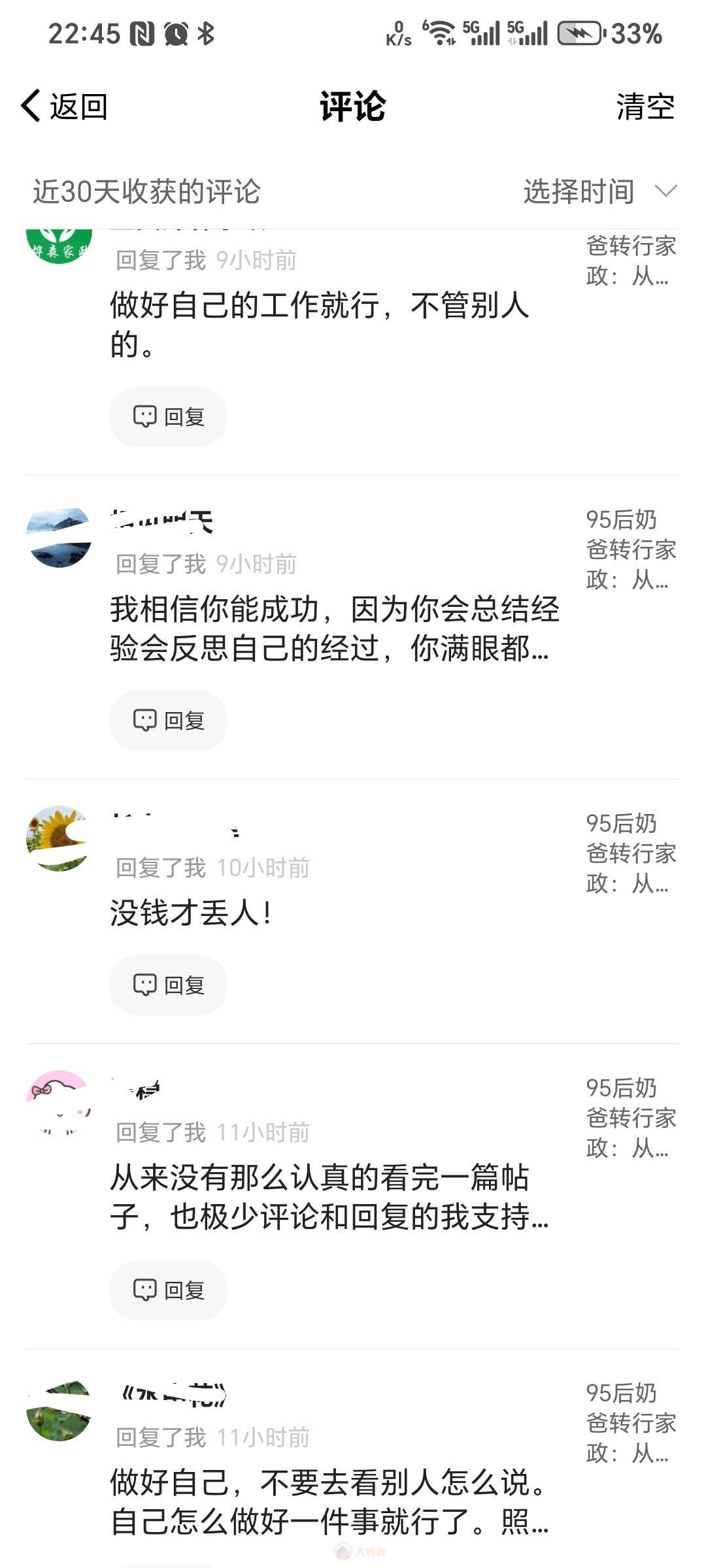This screenshot has width=706, height=1568.
Task: Reply to the comment 我相信你能成功
Action: tap(168, 721)
